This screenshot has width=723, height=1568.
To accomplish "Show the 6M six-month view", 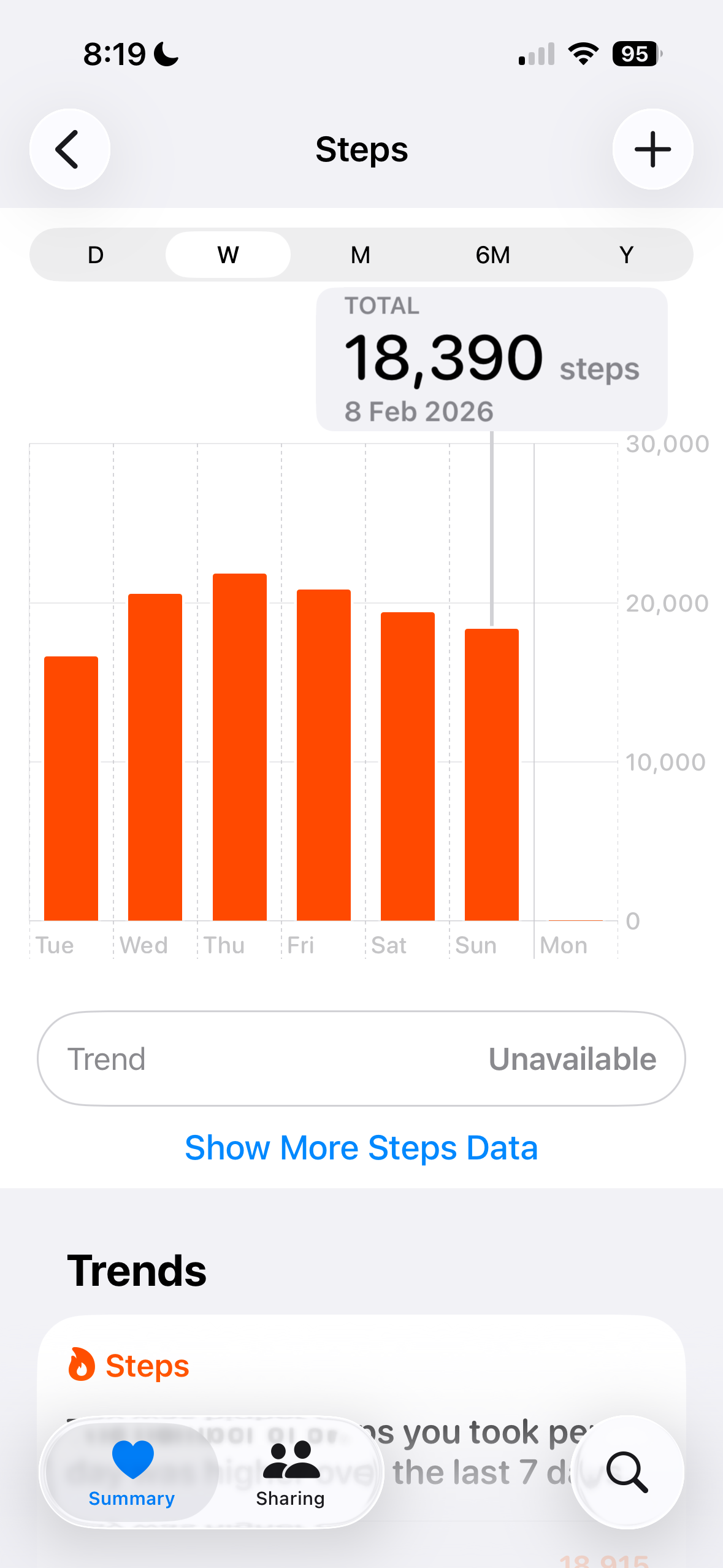I will [x=493, y=255].
